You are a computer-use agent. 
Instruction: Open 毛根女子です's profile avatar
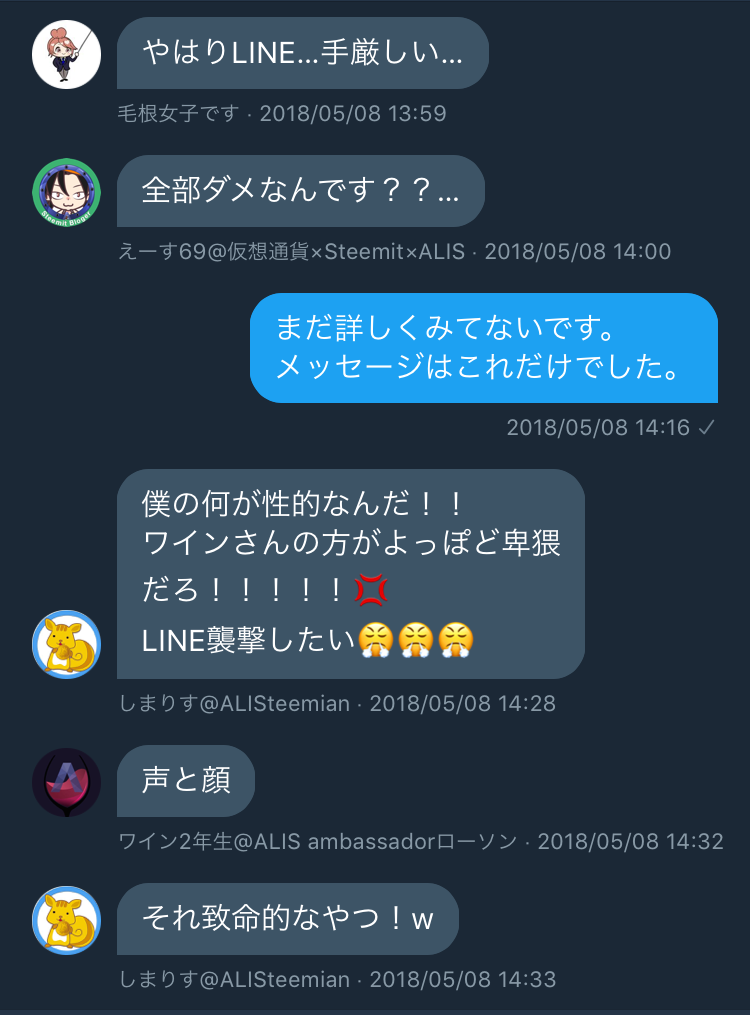pos(66,54)
